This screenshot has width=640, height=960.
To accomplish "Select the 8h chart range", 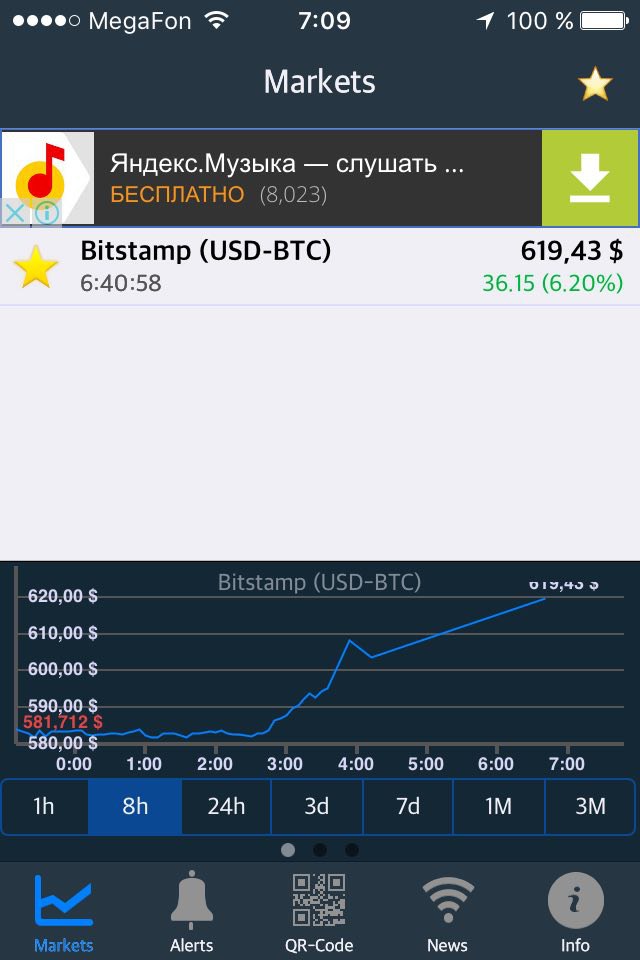I will click(135, 806).
